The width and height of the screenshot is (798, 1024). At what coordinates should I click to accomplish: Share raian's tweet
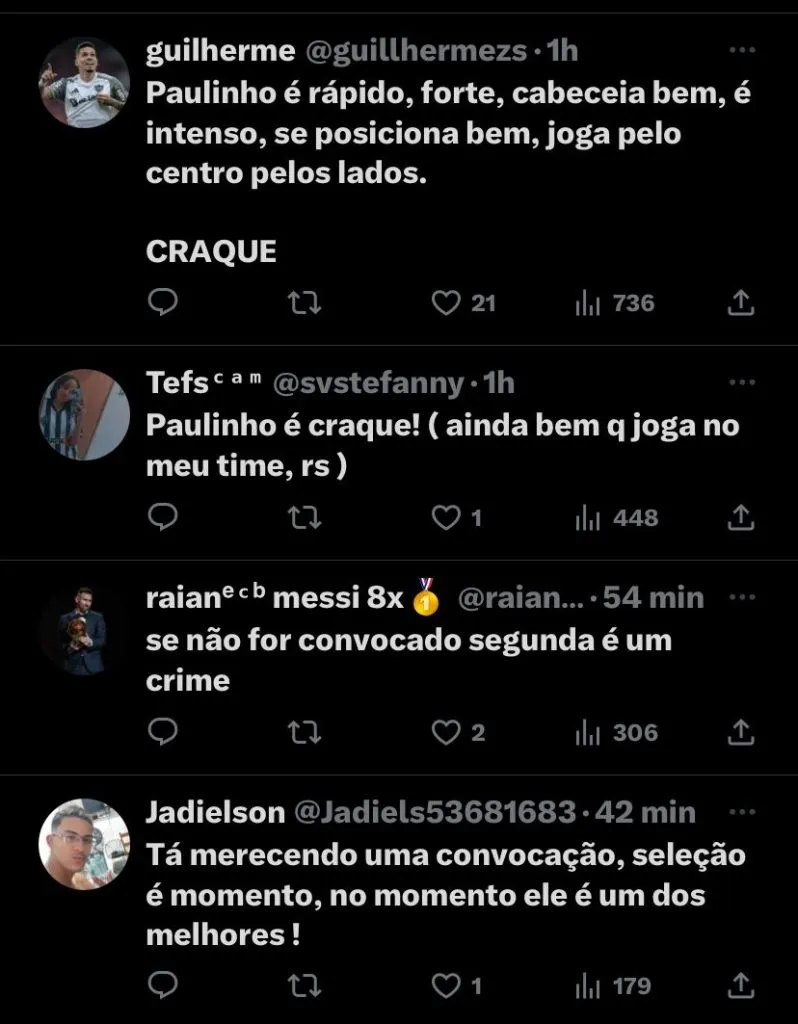740,732
